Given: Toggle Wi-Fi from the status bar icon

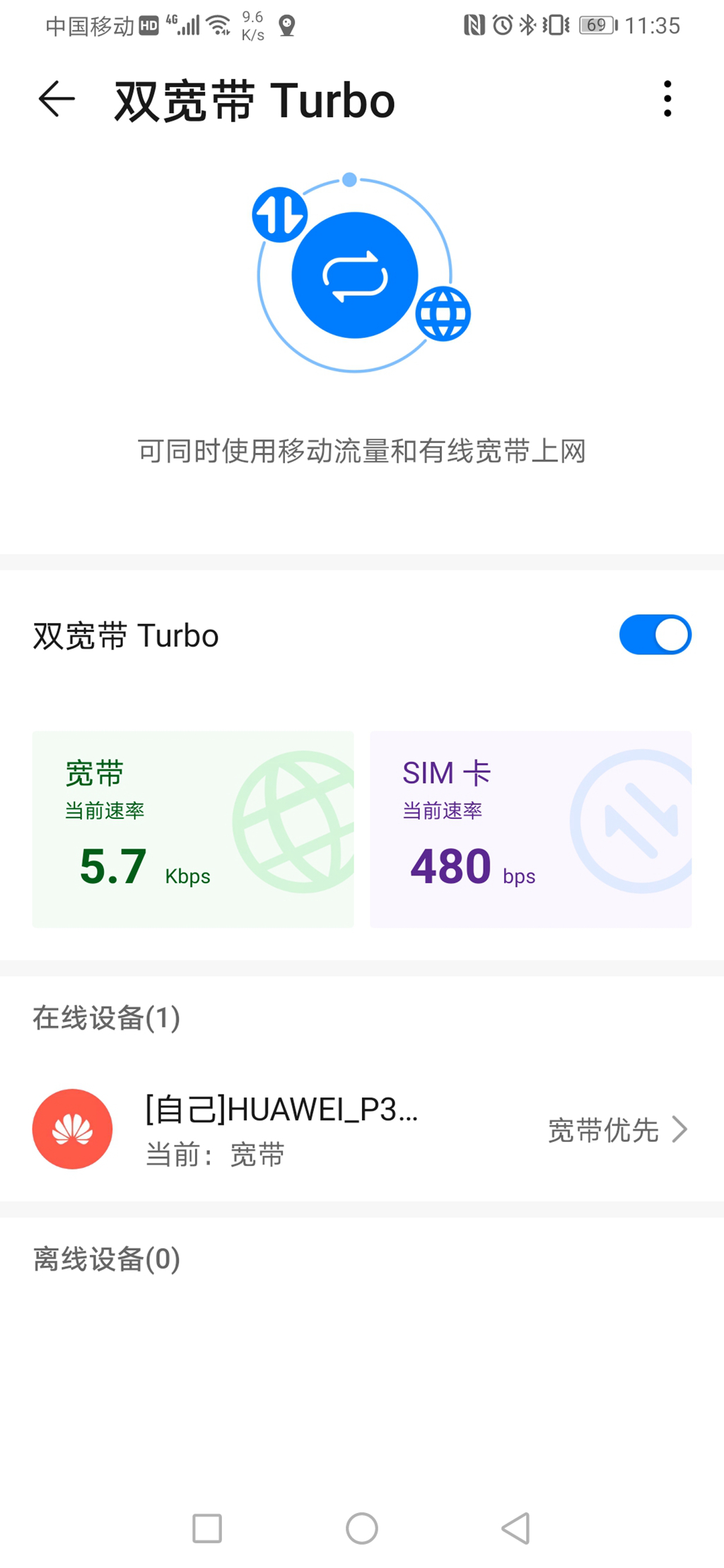Looking at the screenshot, I should tap(218, 23).
